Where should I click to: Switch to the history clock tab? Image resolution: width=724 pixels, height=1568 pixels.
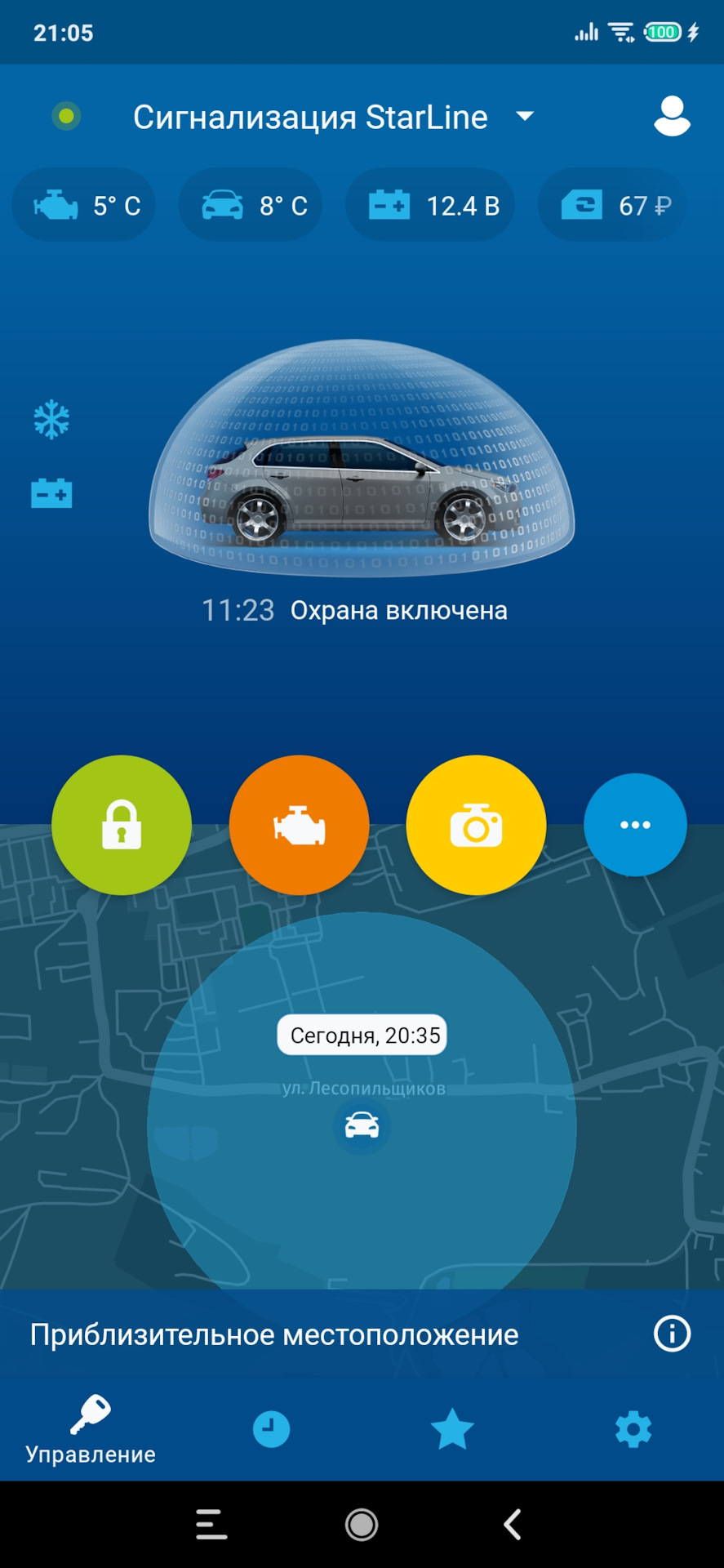(271, 1429)
